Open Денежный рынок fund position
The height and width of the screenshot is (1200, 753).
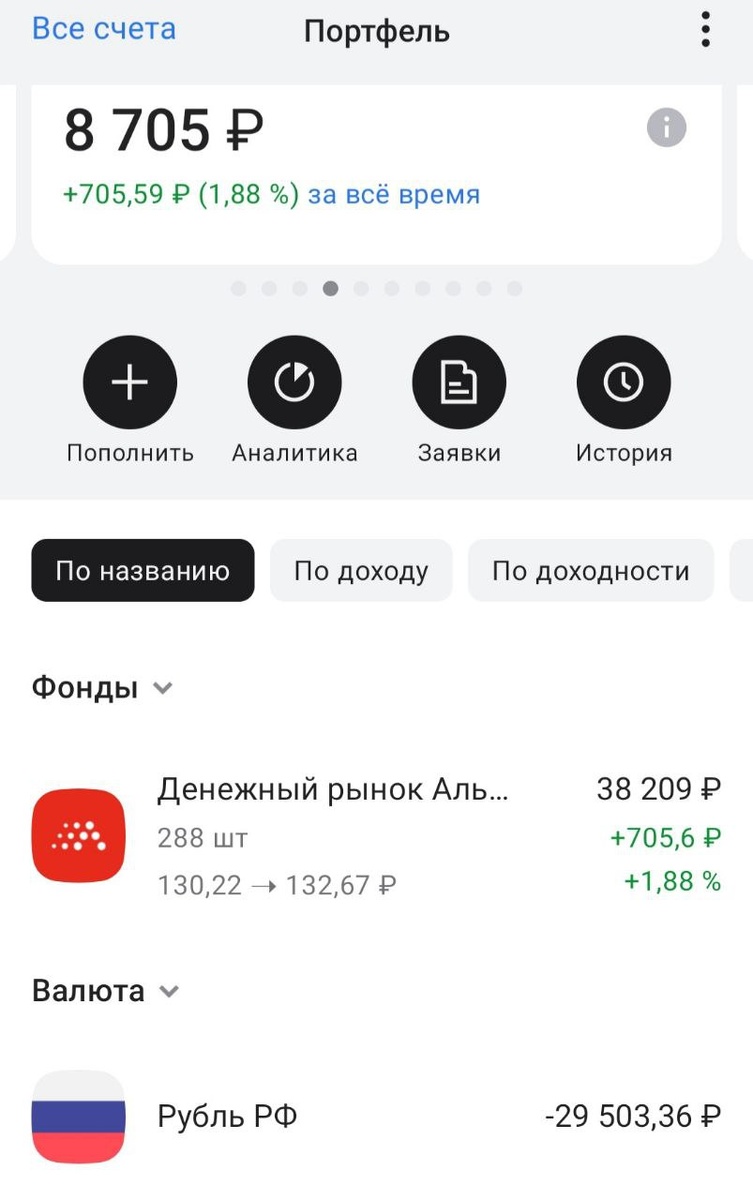(376, 836)
